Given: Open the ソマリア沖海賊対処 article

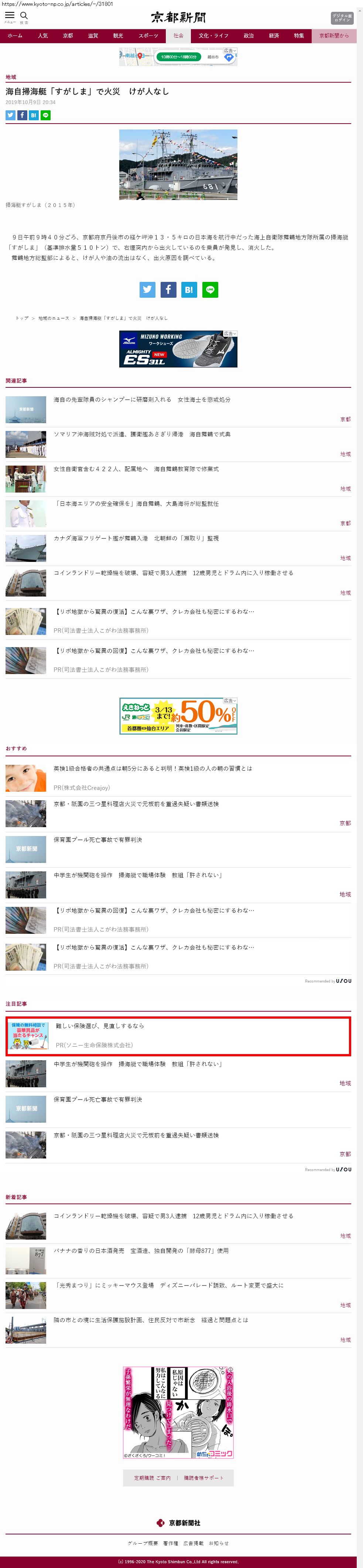Looking at the screenshot, I should 142,435.
